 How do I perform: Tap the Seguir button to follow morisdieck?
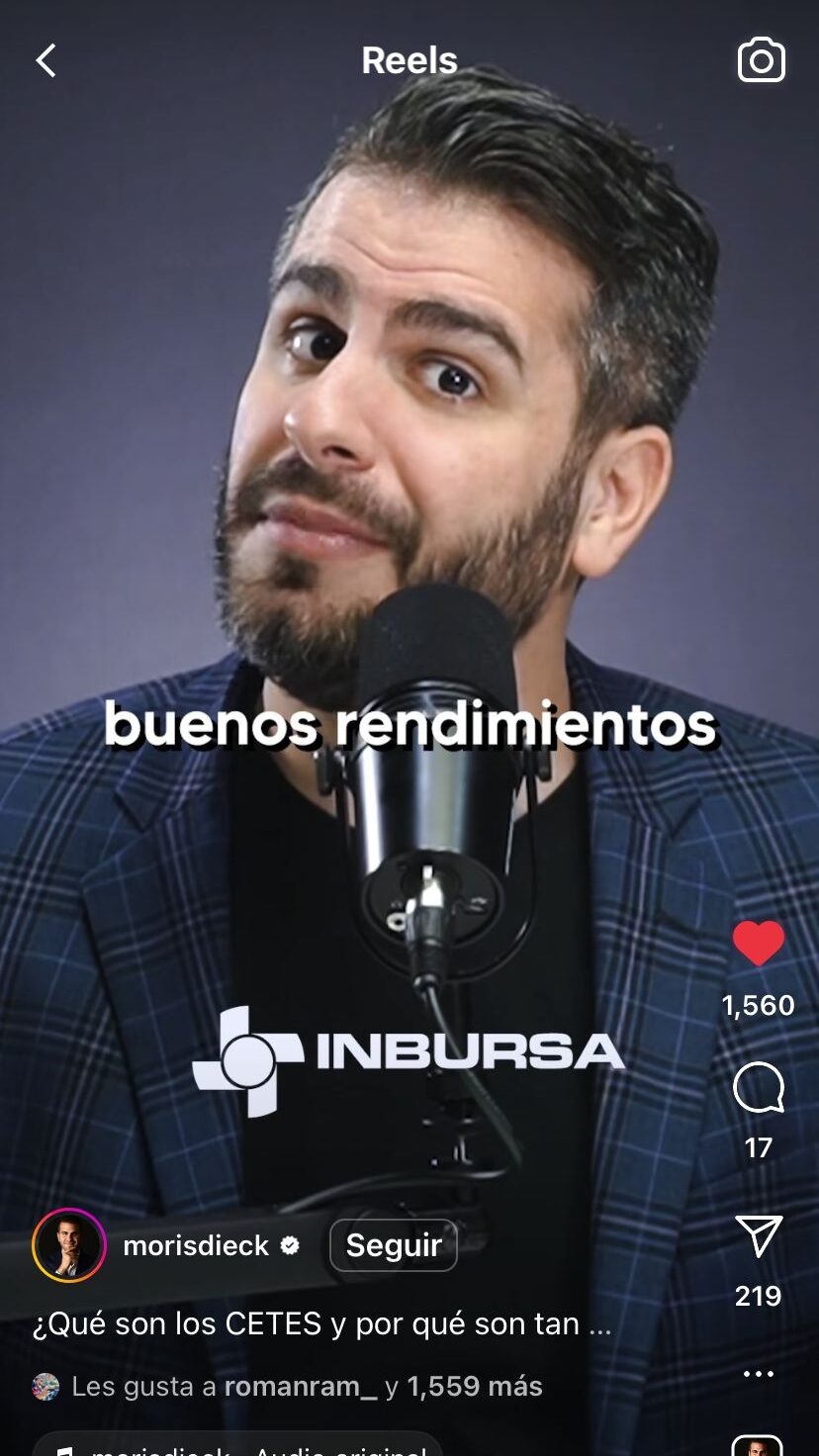[x=393, y=1245]
